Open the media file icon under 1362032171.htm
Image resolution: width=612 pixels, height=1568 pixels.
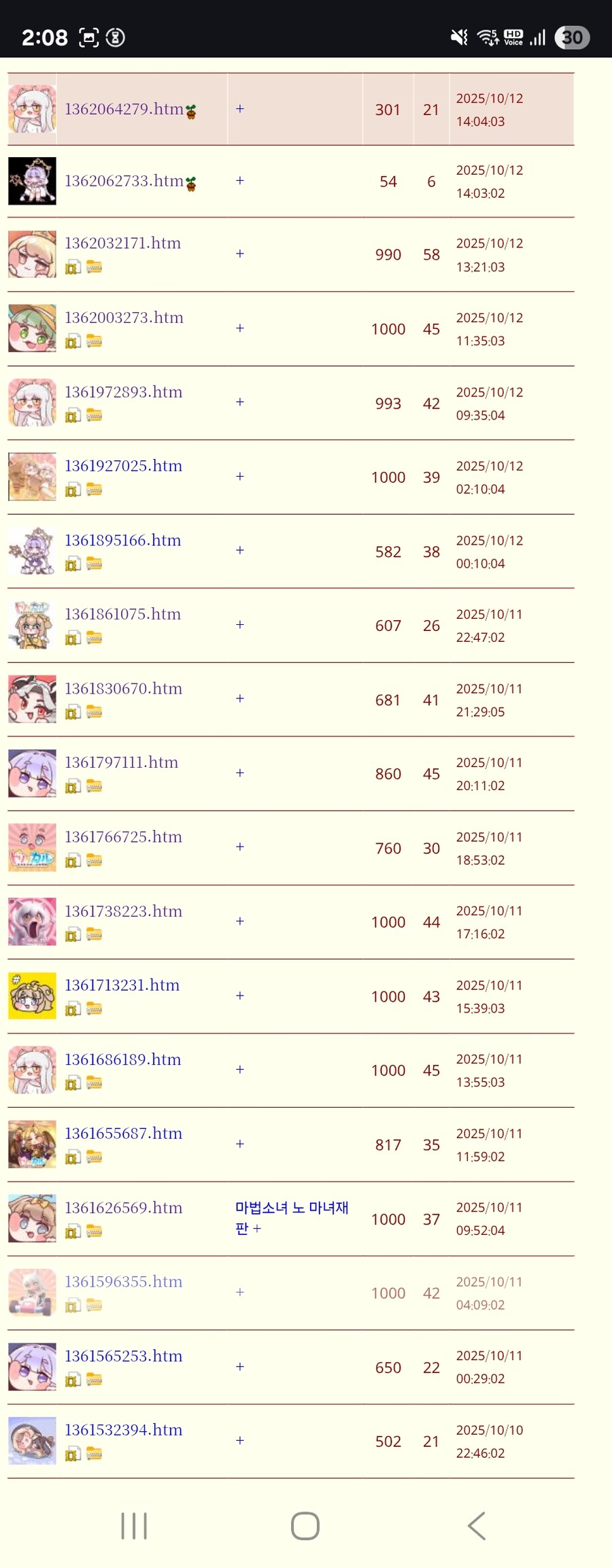point(73,267)
